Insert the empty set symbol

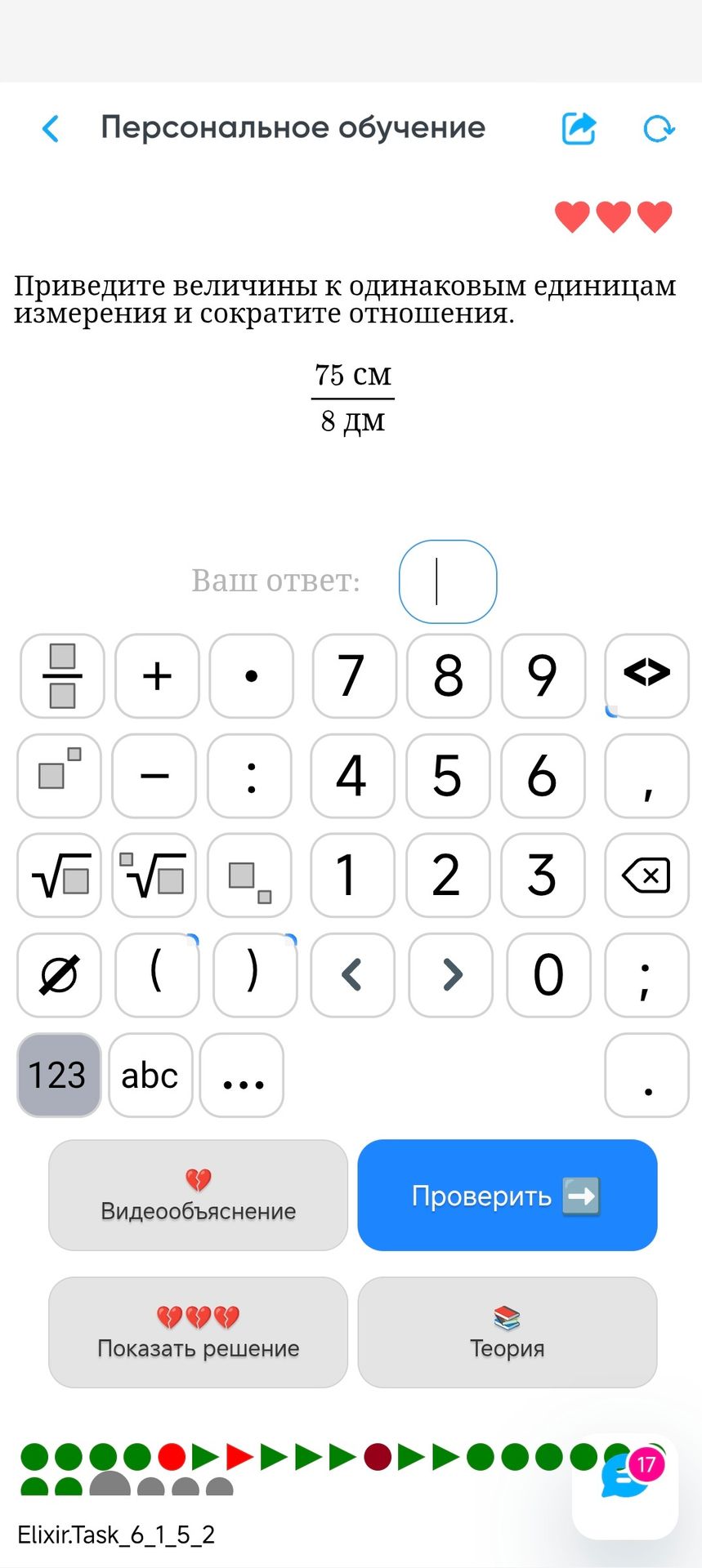[59, 975]
